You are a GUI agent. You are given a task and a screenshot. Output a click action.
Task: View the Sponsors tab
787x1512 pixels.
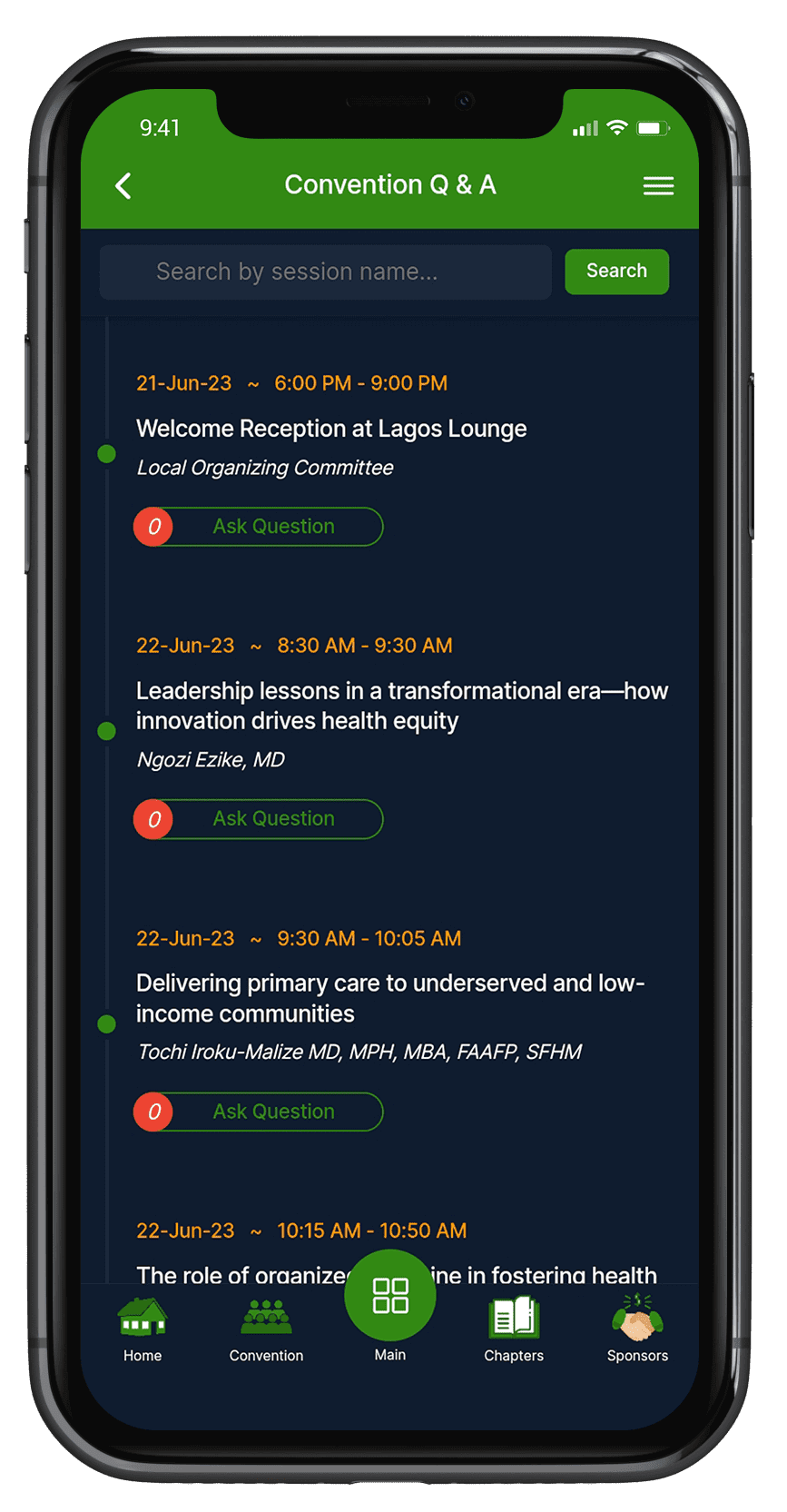[x=637, y=1329]
